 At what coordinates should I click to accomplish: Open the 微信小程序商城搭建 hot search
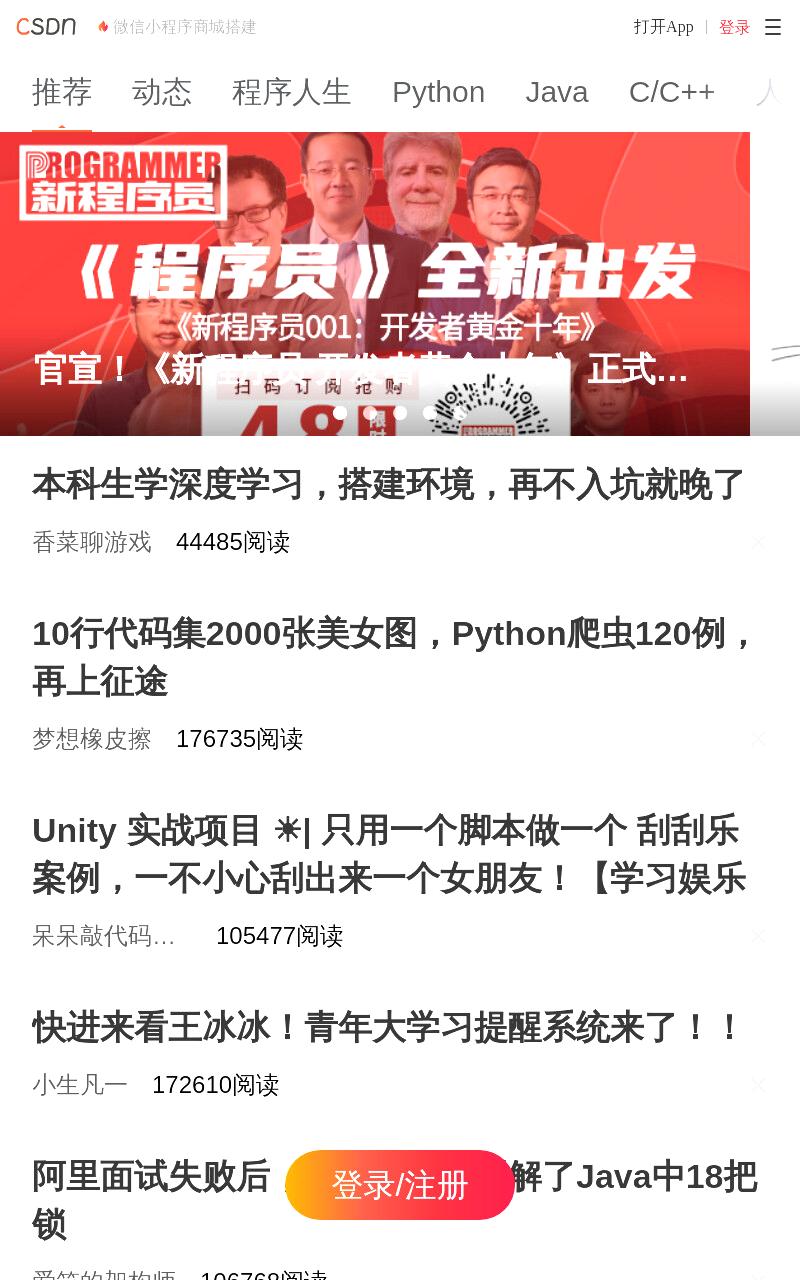(x=185, y=27)
